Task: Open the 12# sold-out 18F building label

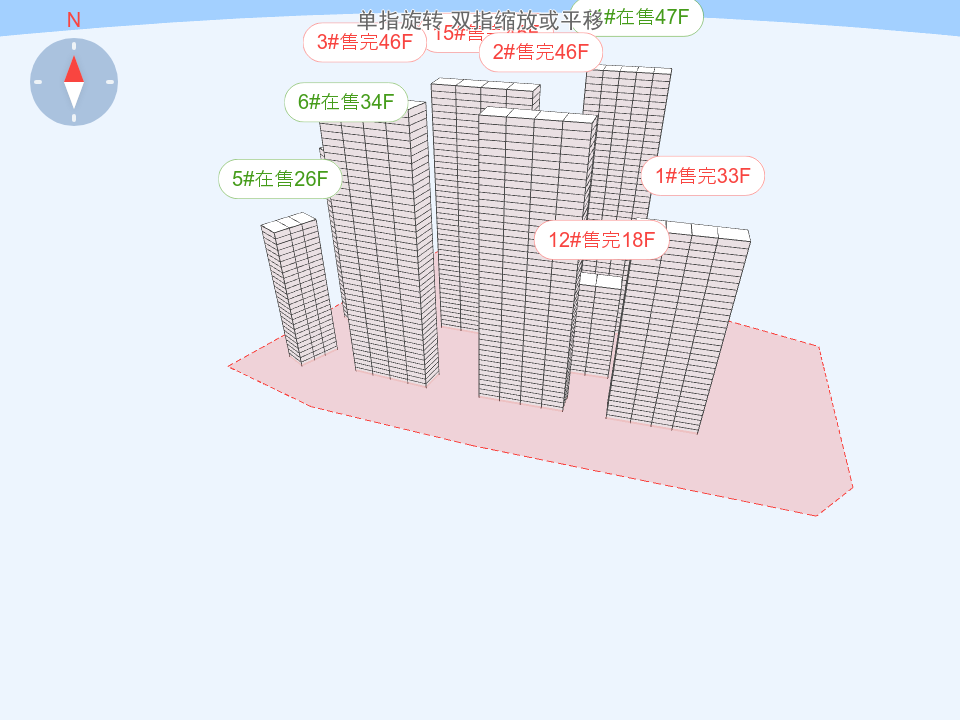Action: pyautogui.click(x=601, y=240)
